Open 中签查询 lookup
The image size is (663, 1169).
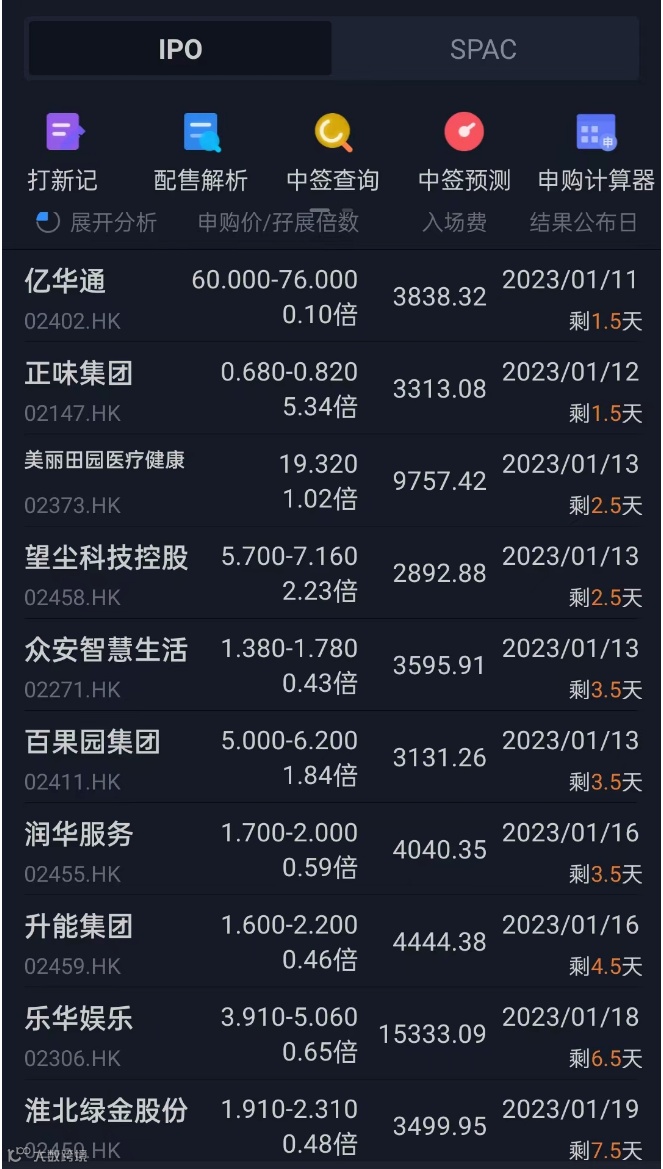[x=332, y=152]
